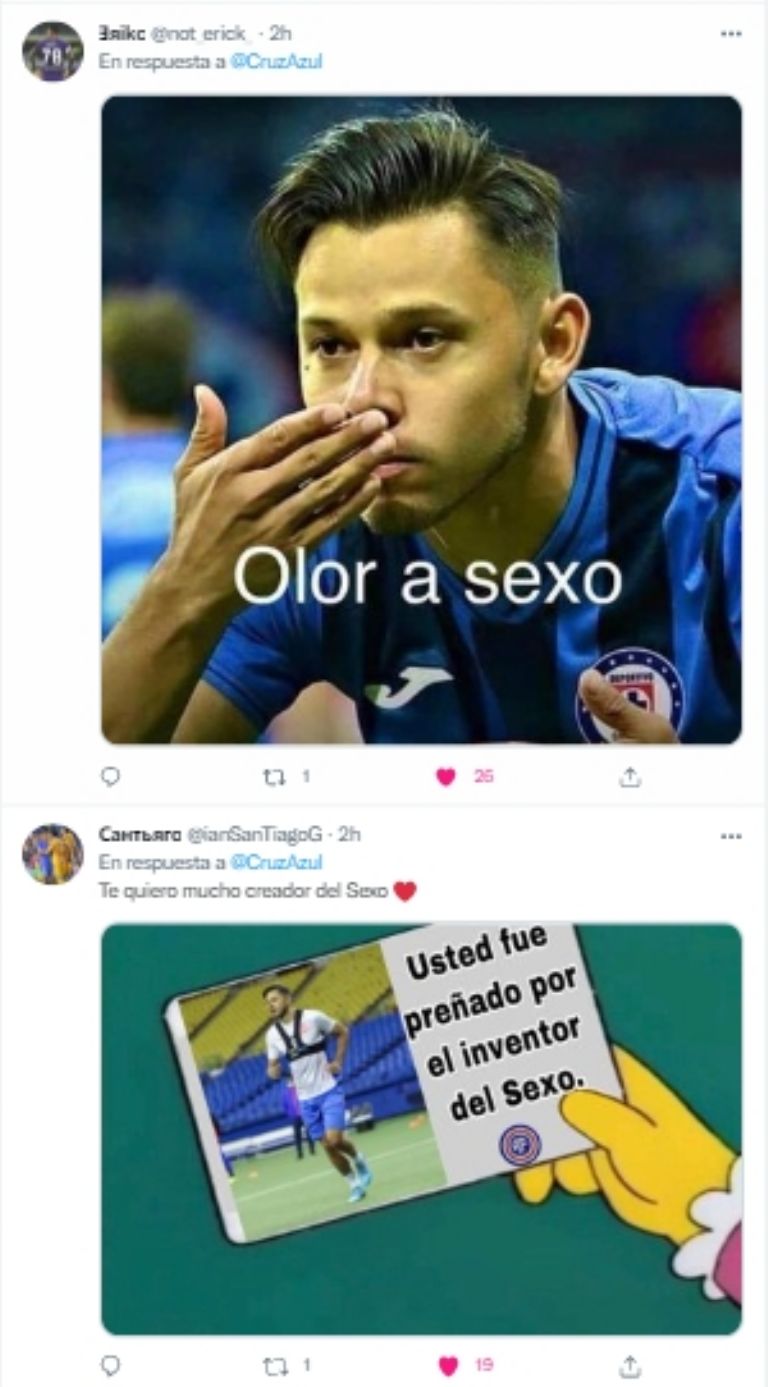Open overflow menu on @ianSanTiagoG tweet

pyautogui.click(x=731, y=836)
